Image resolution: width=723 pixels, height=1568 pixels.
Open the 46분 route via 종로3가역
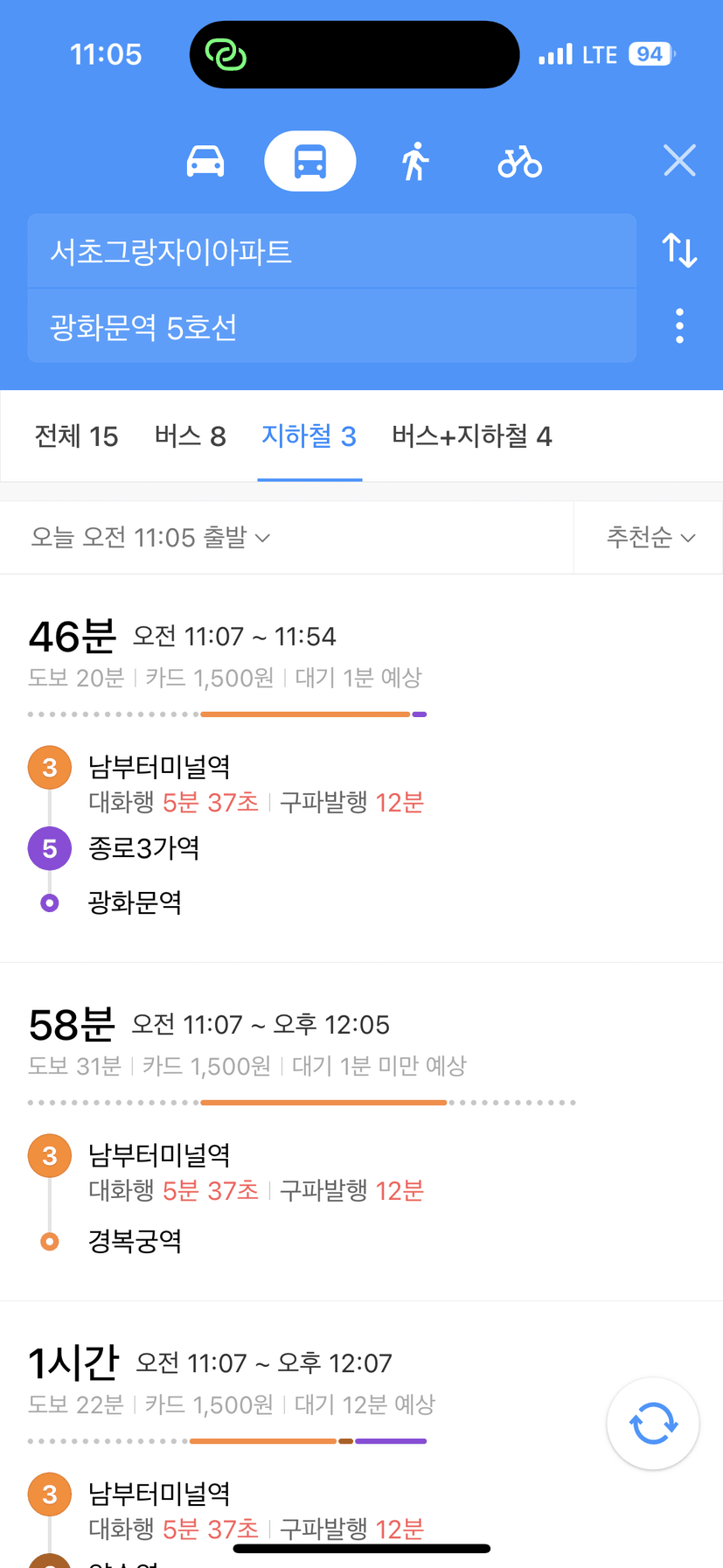tap(361, 768)
